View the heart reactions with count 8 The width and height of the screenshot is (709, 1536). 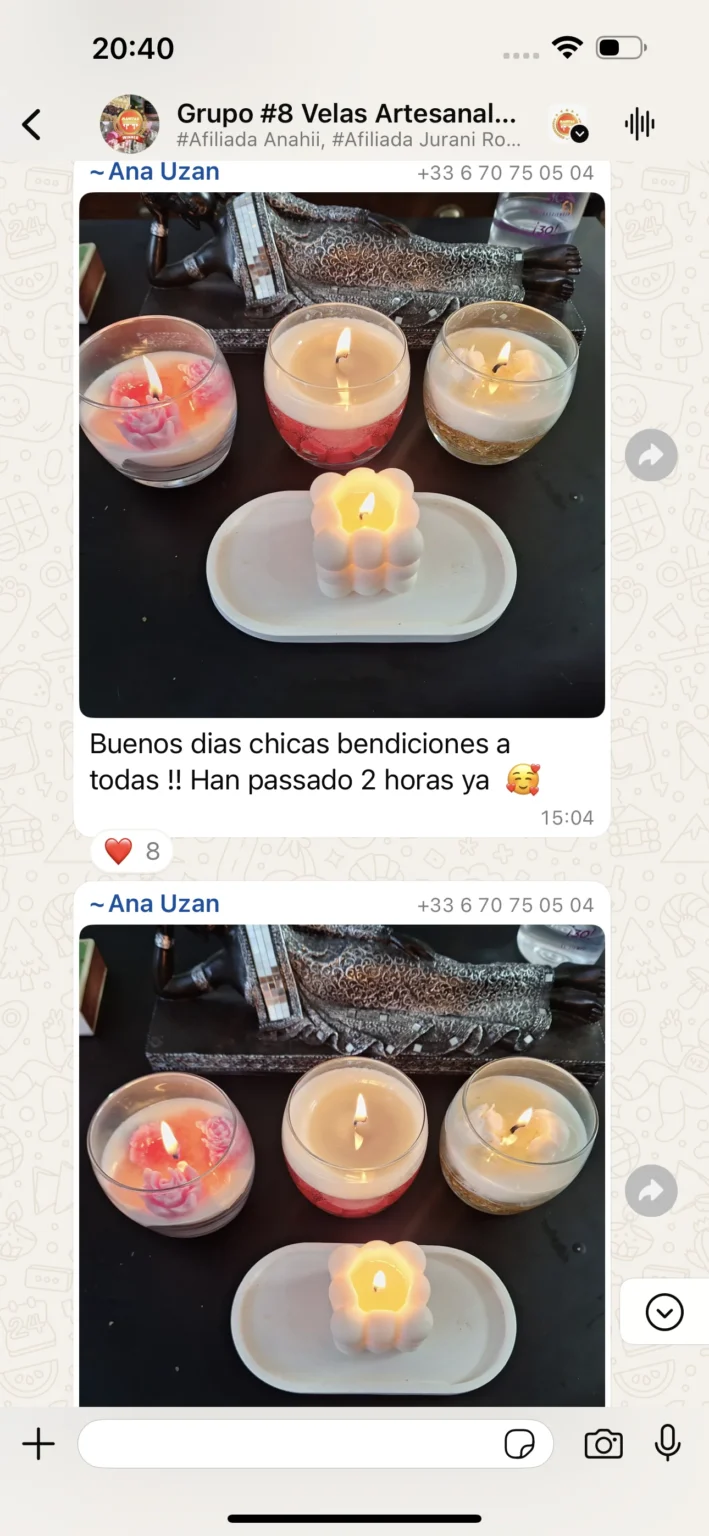click(131, 852)
